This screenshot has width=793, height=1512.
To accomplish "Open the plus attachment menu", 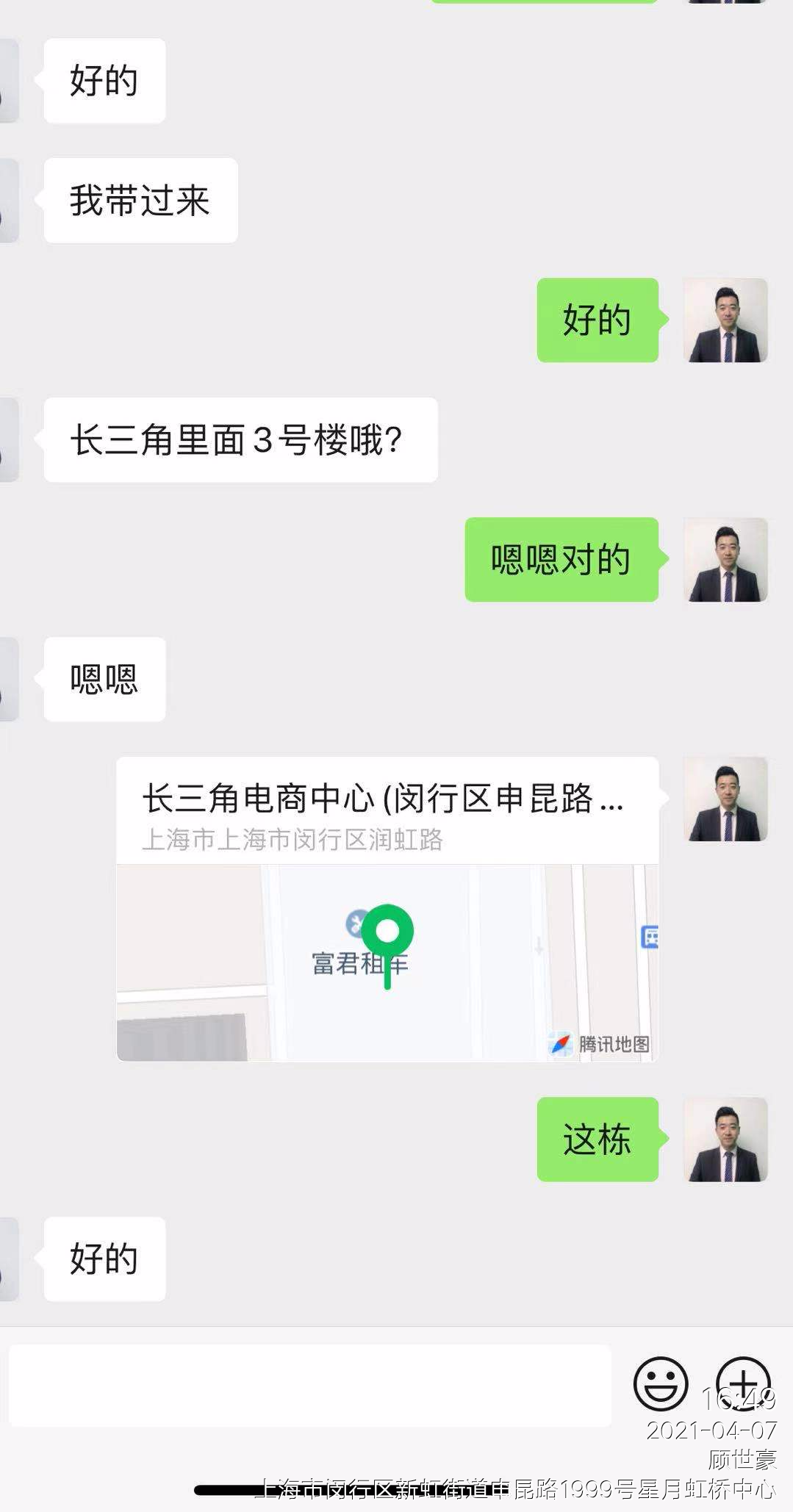I will pos(742,1382).
